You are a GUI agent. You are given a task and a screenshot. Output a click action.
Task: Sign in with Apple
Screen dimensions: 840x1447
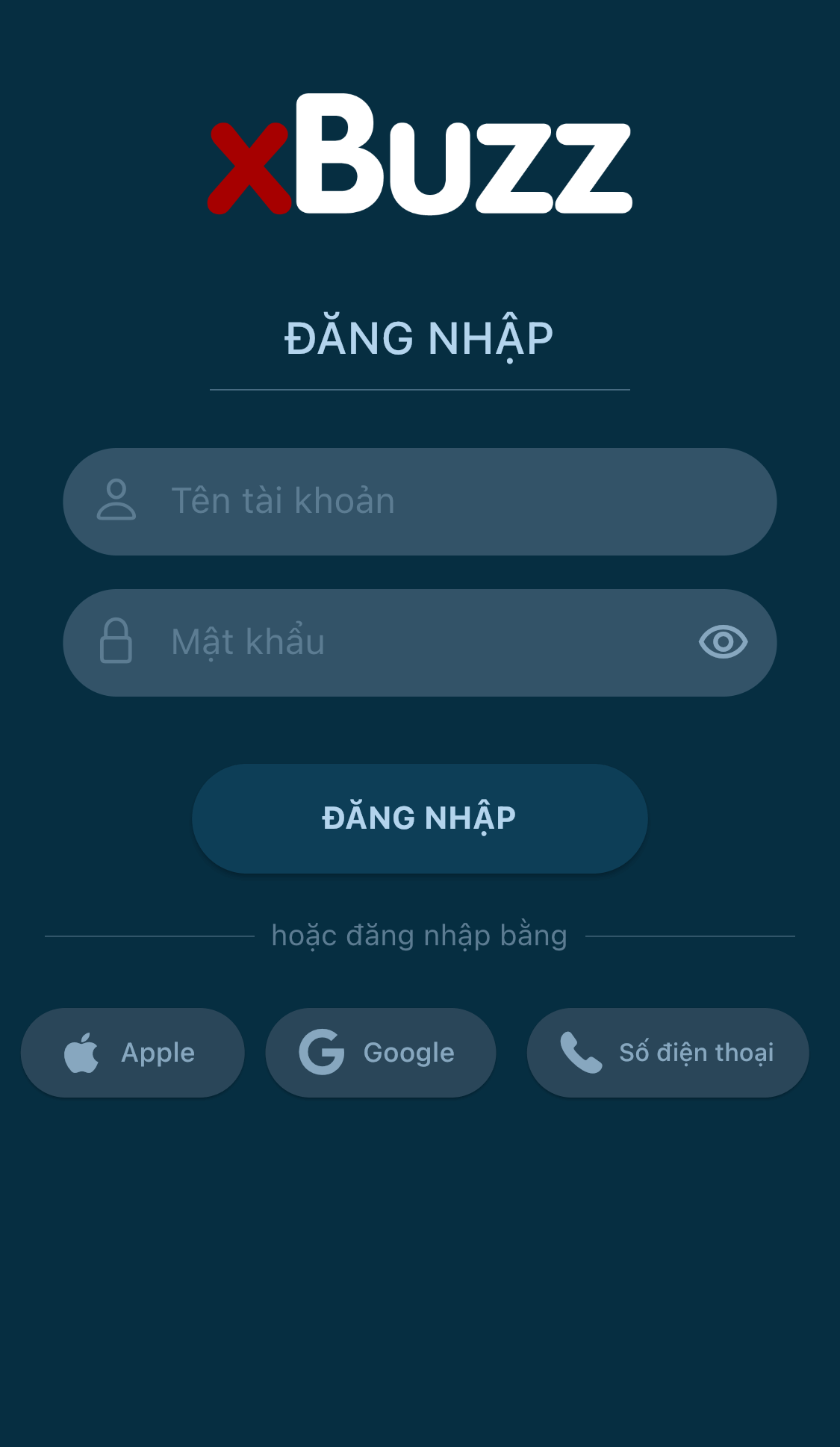[133, 1053]
